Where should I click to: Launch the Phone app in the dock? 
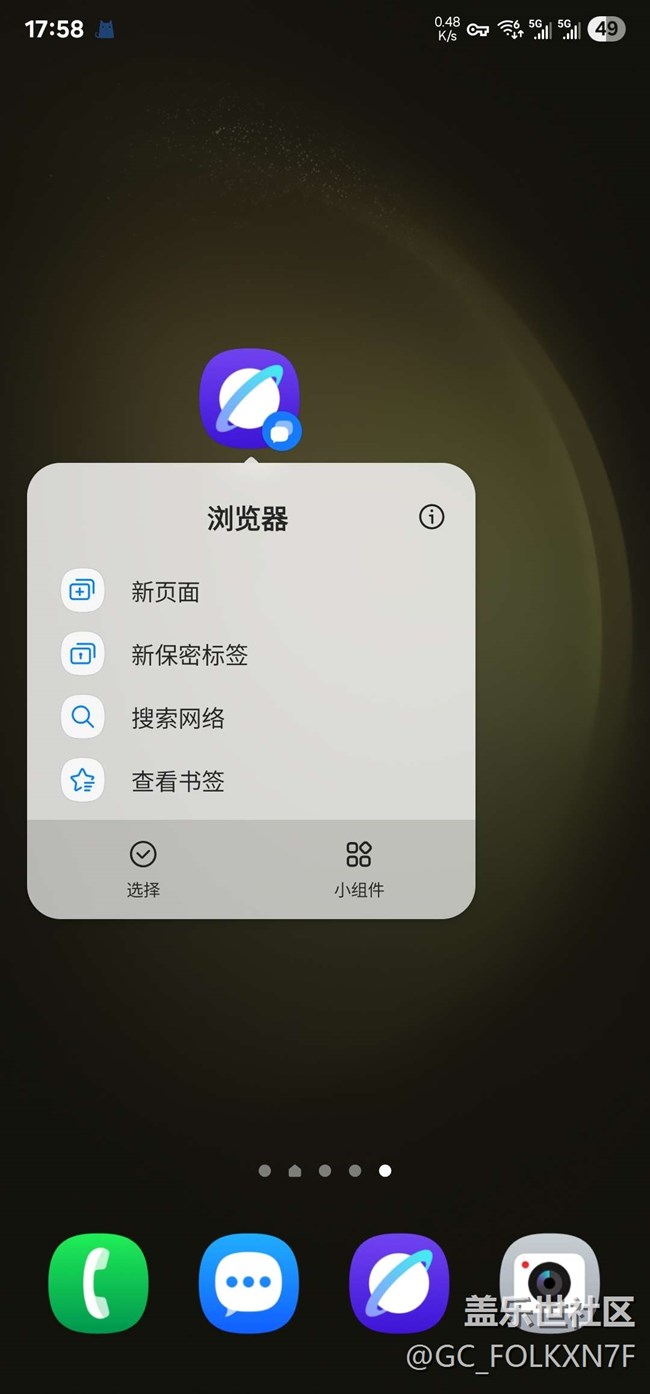(x=98, y=1284)
